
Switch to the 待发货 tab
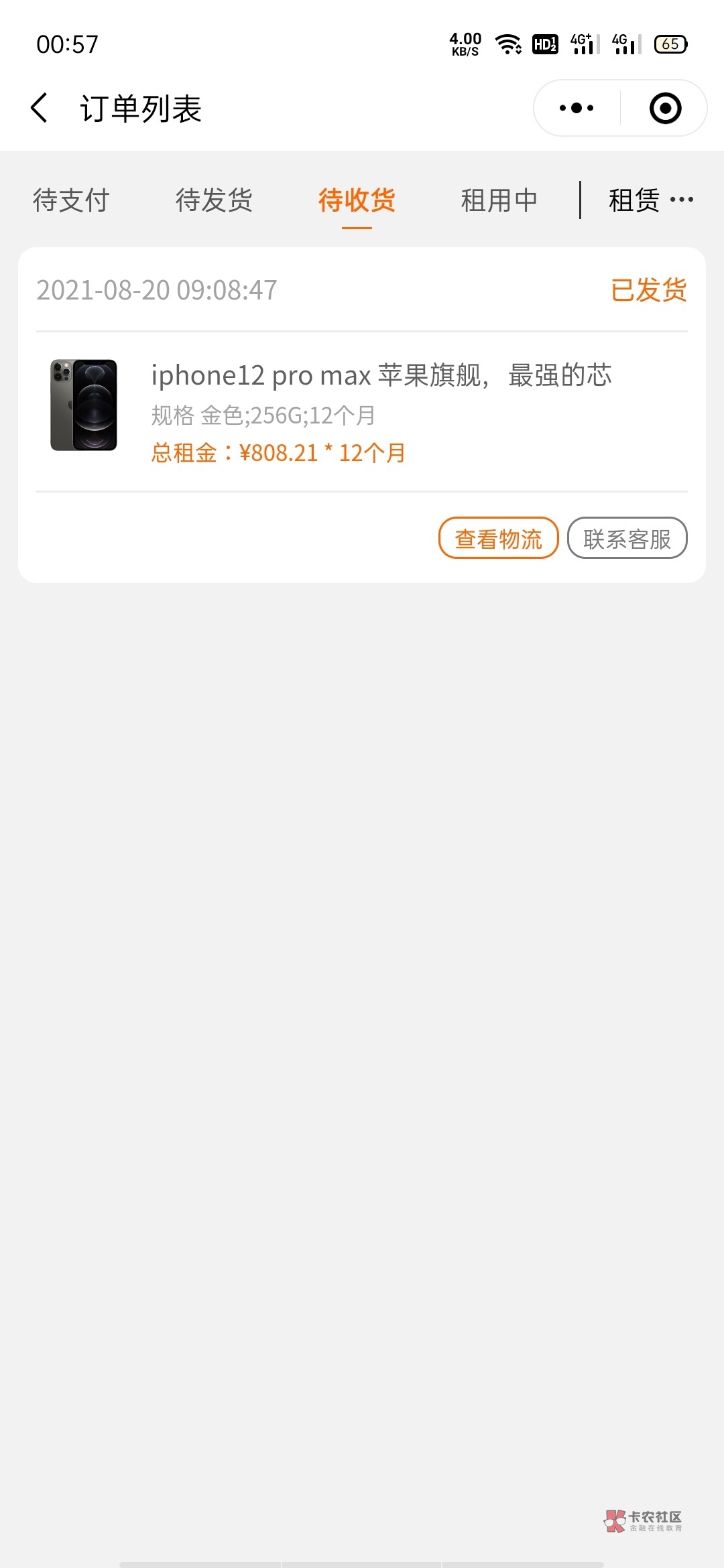[x=214, y=200]
